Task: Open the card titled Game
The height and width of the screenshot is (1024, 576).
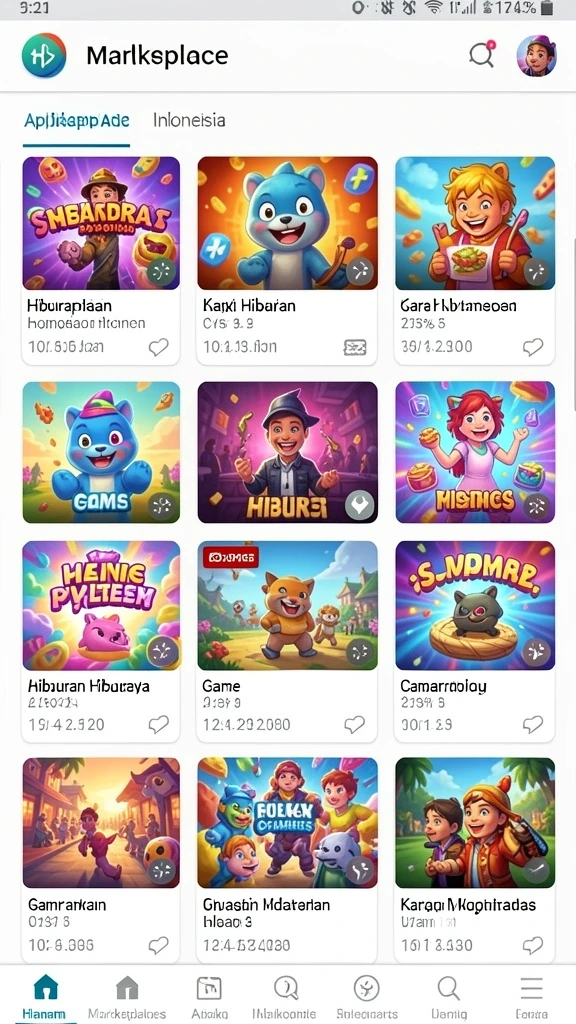Action: 287,641
